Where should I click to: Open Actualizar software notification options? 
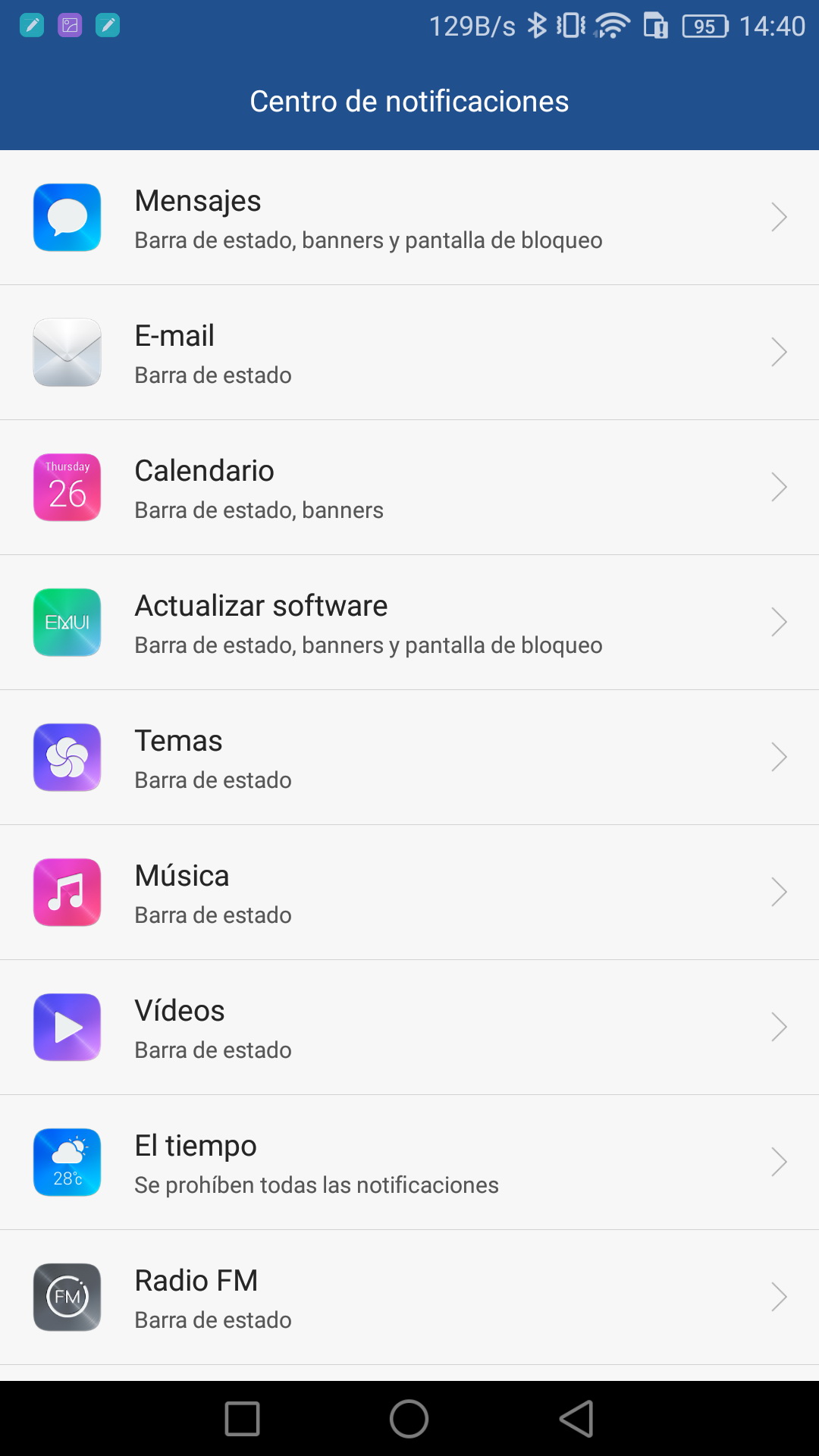[409, 623]
